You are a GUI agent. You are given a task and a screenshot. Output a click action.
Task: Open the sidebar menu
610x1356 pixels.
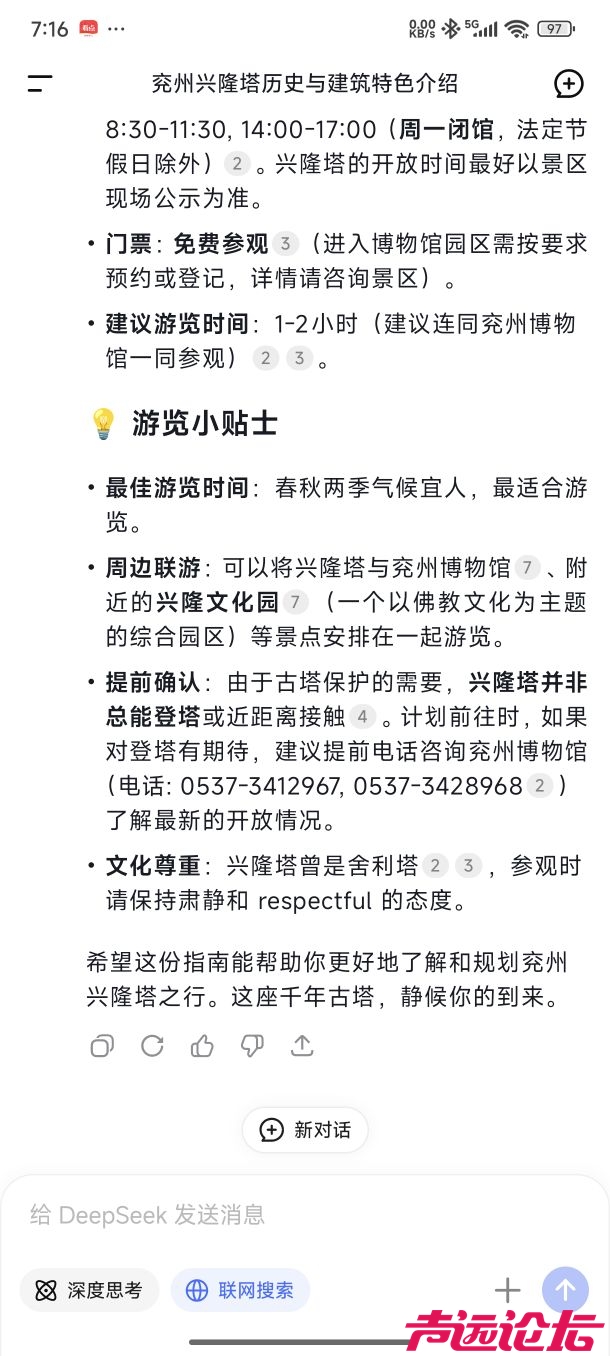click(x=40, y=84)
